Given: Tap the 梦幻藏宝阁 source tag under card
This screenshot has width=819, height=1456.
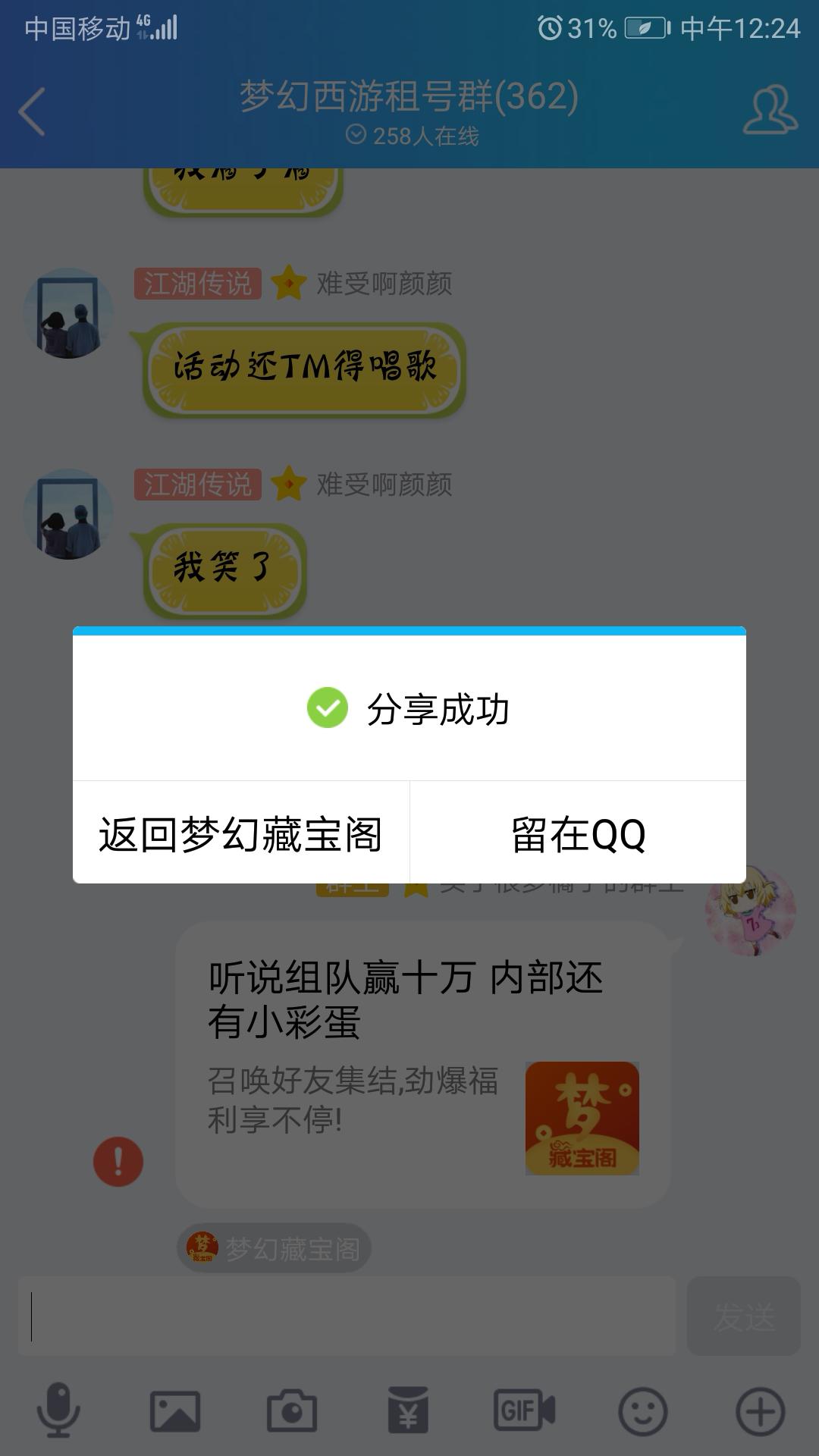Looking at the screenshot, I should point(275,1248).
